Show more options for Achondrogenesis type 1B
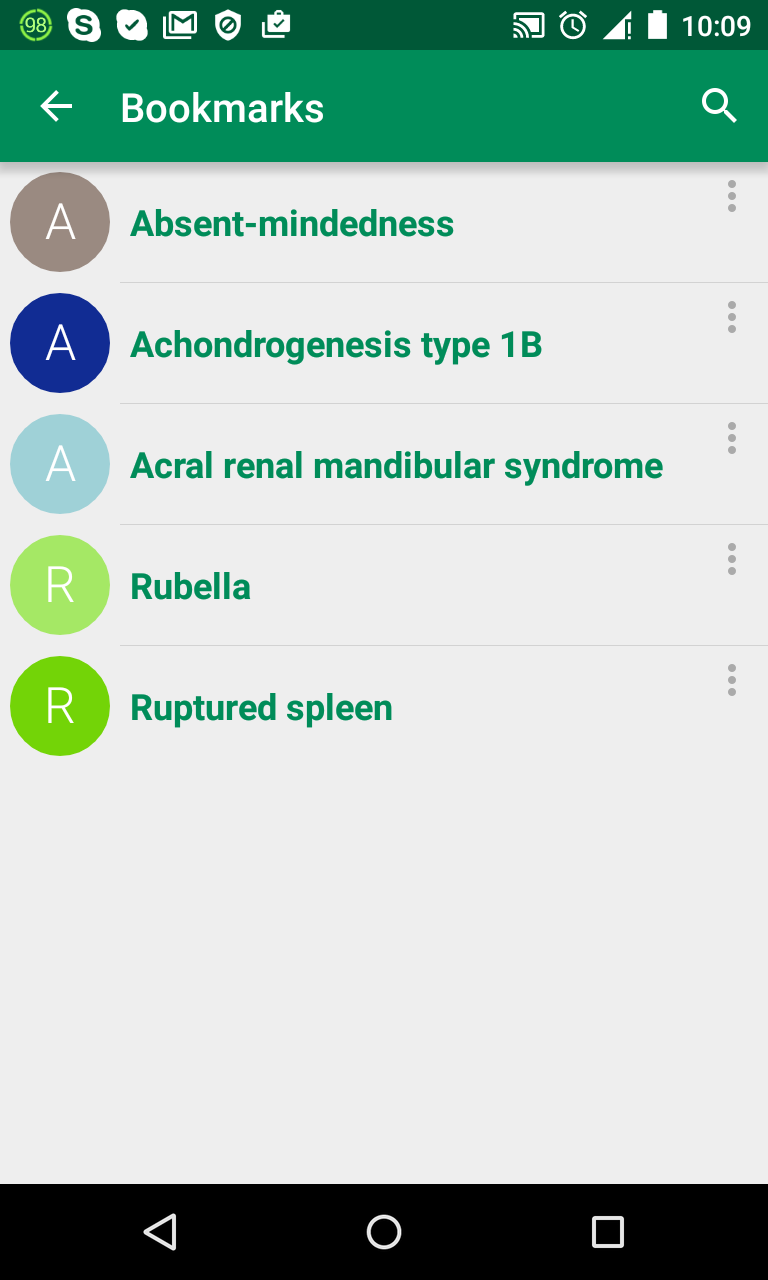 pos(732,317)
